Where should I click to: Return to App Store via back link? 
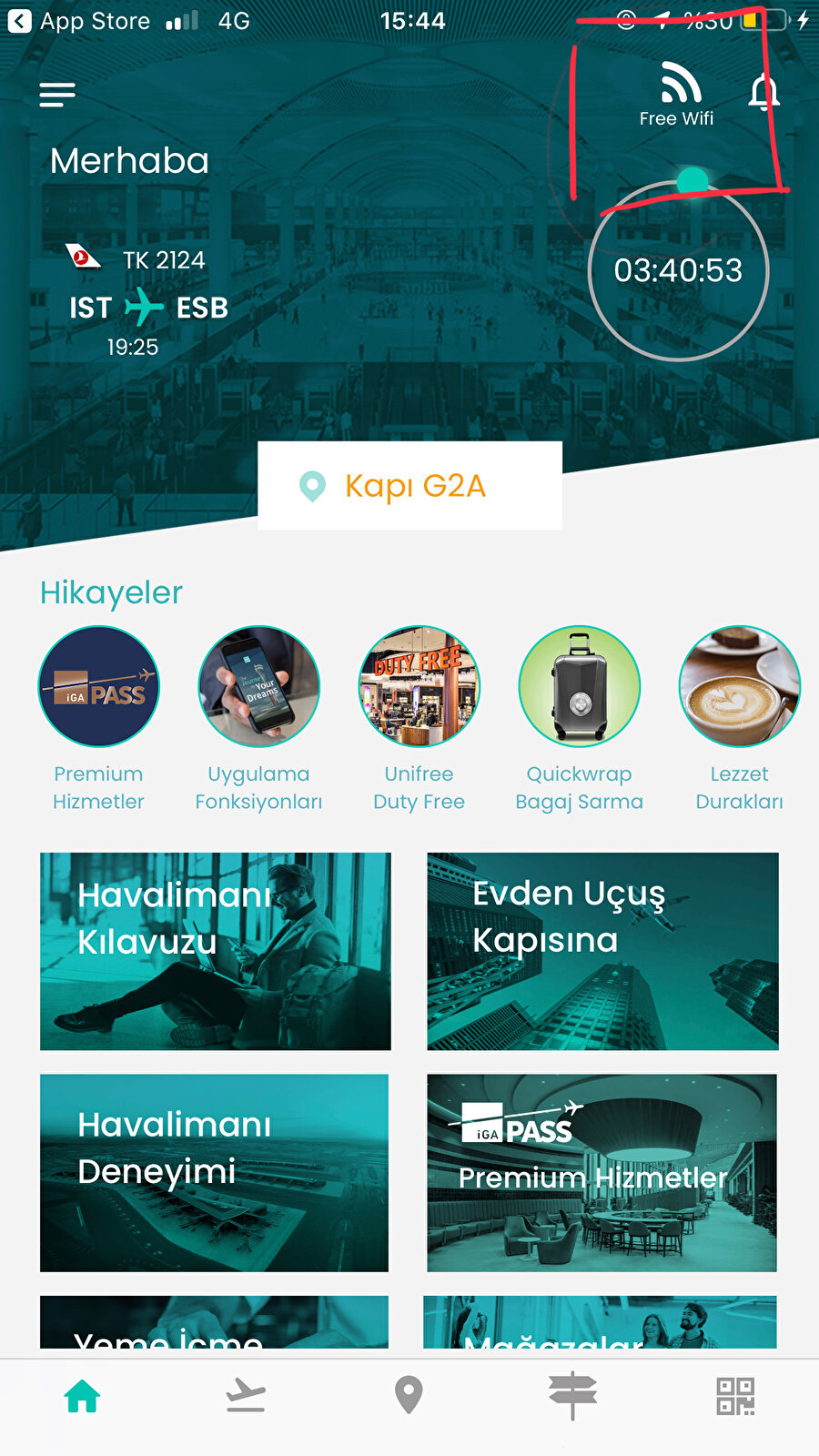pyautogui.click(x=78, y=20)
